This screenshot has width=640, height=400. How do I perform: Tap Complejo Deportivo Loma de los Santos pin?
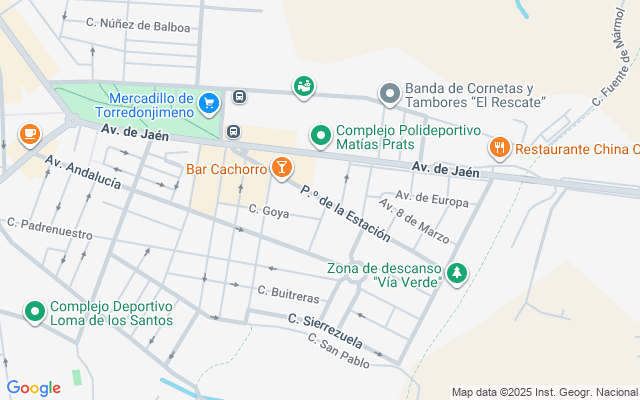click(35, 312)
